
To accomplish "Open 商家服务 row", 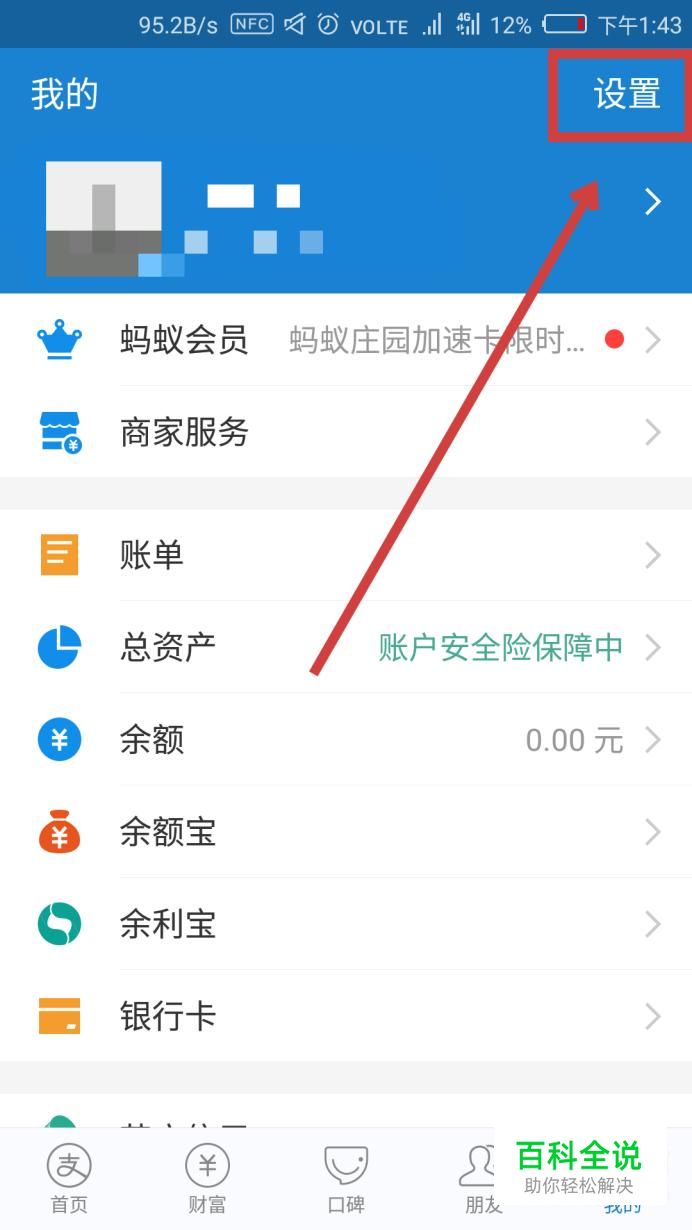I will tap(345, 432).
